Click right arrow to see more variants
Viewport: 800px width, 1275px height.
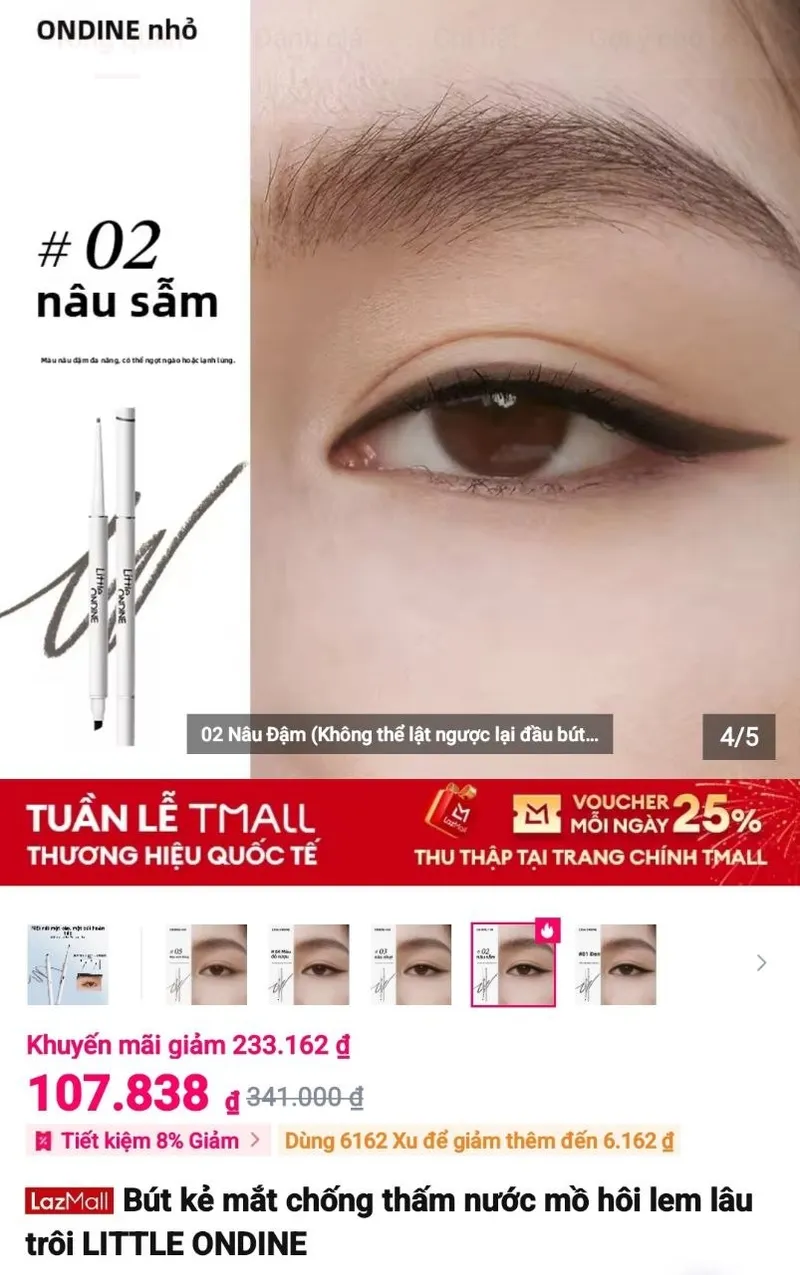point(761,965)
